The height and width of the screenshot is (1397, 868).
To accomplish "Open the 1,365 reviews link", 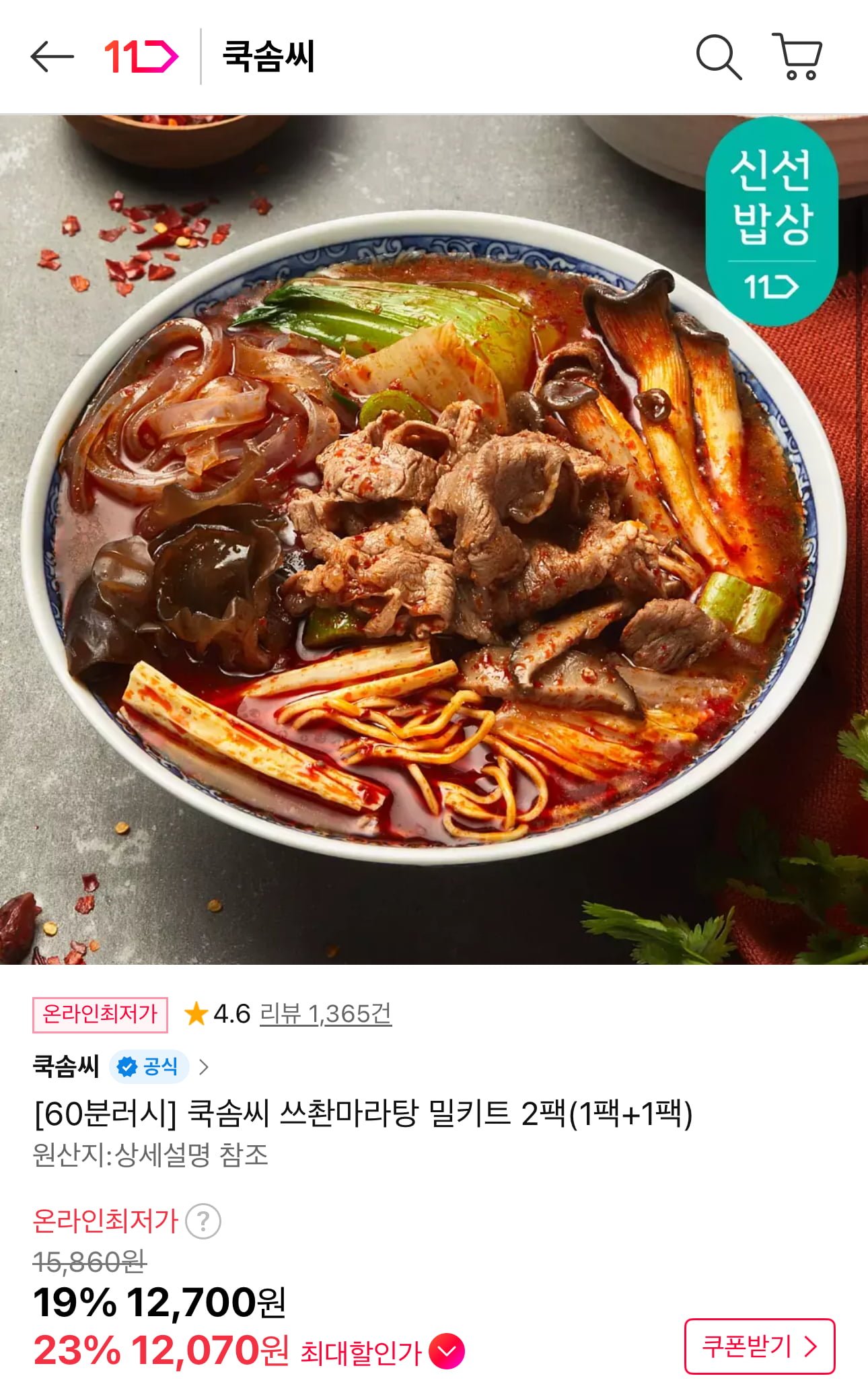I will (325, 1014).
